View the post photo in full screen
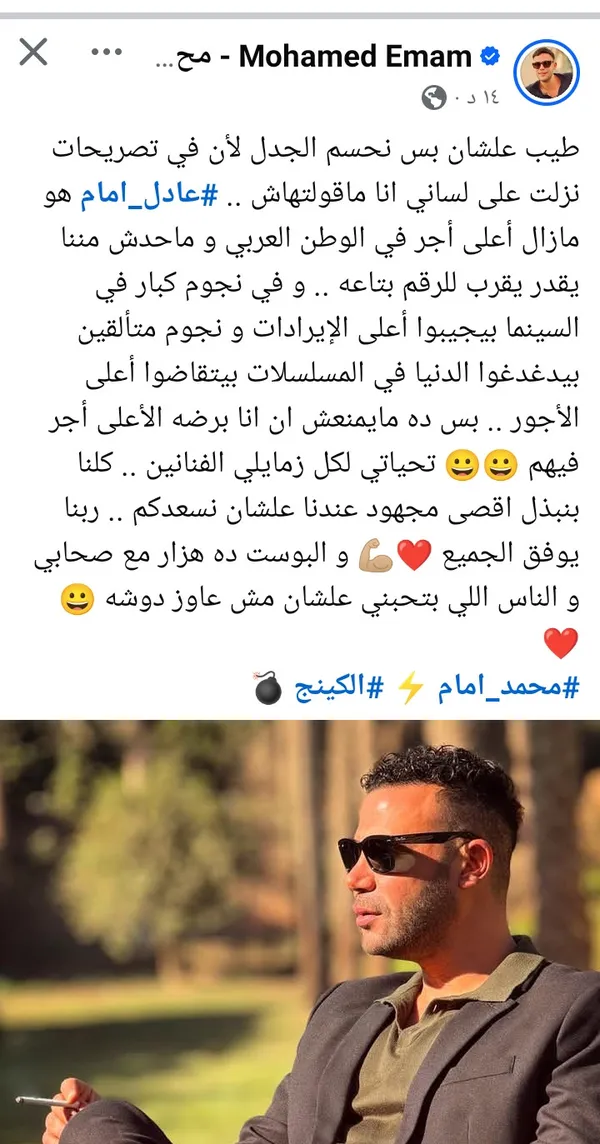 [300, 930]
